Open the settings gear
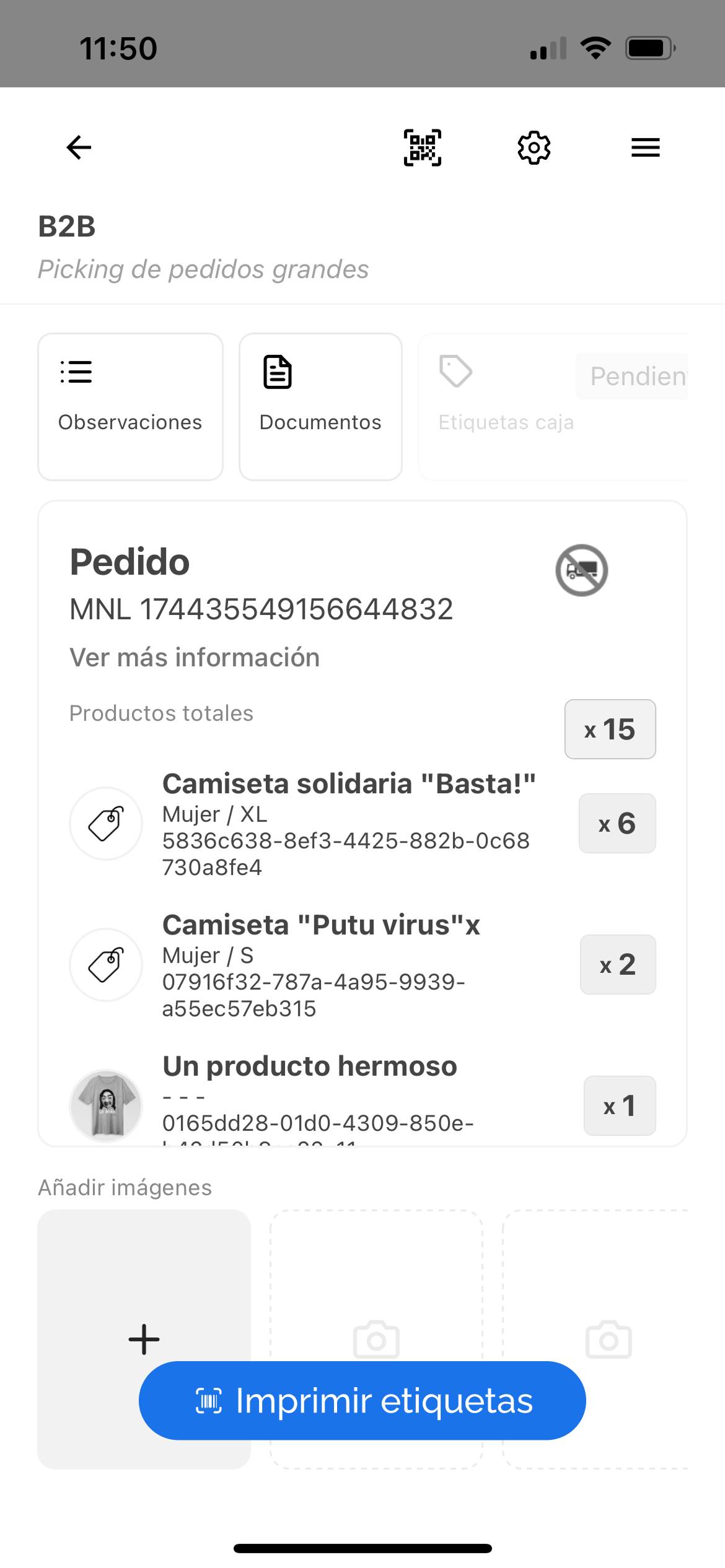This screenshot has height=1568, width=725. (x=534, y=147)
